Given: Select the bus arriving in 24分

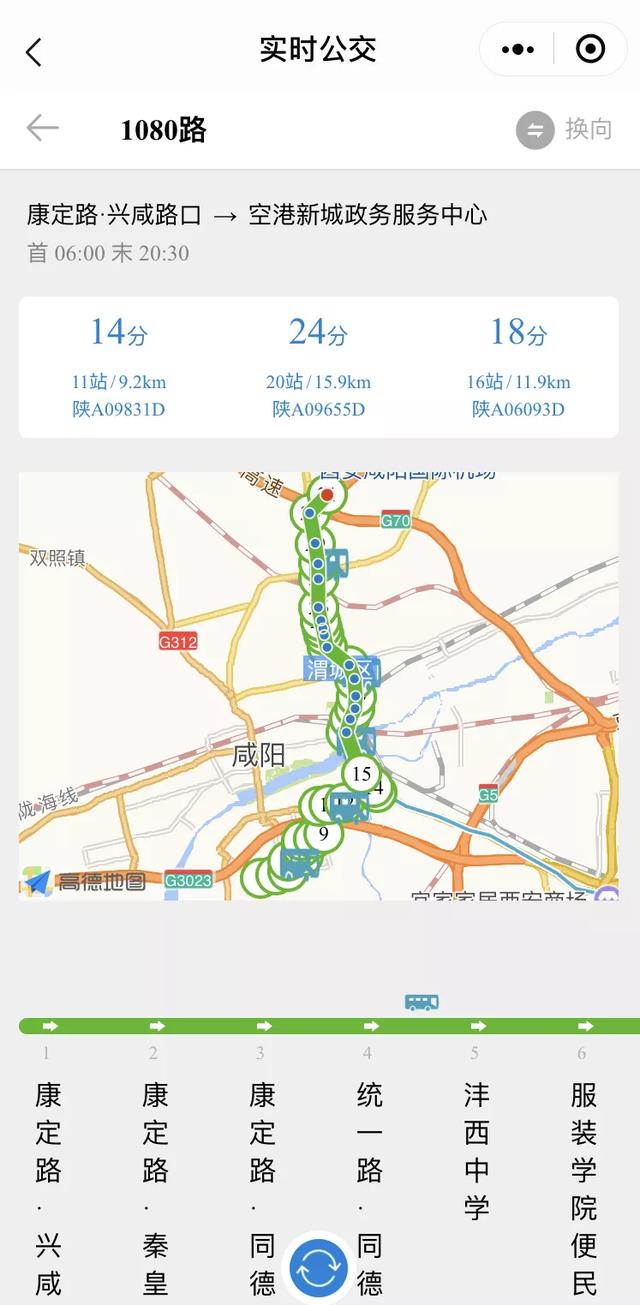Looking at the screenshot, I should 318,368.
